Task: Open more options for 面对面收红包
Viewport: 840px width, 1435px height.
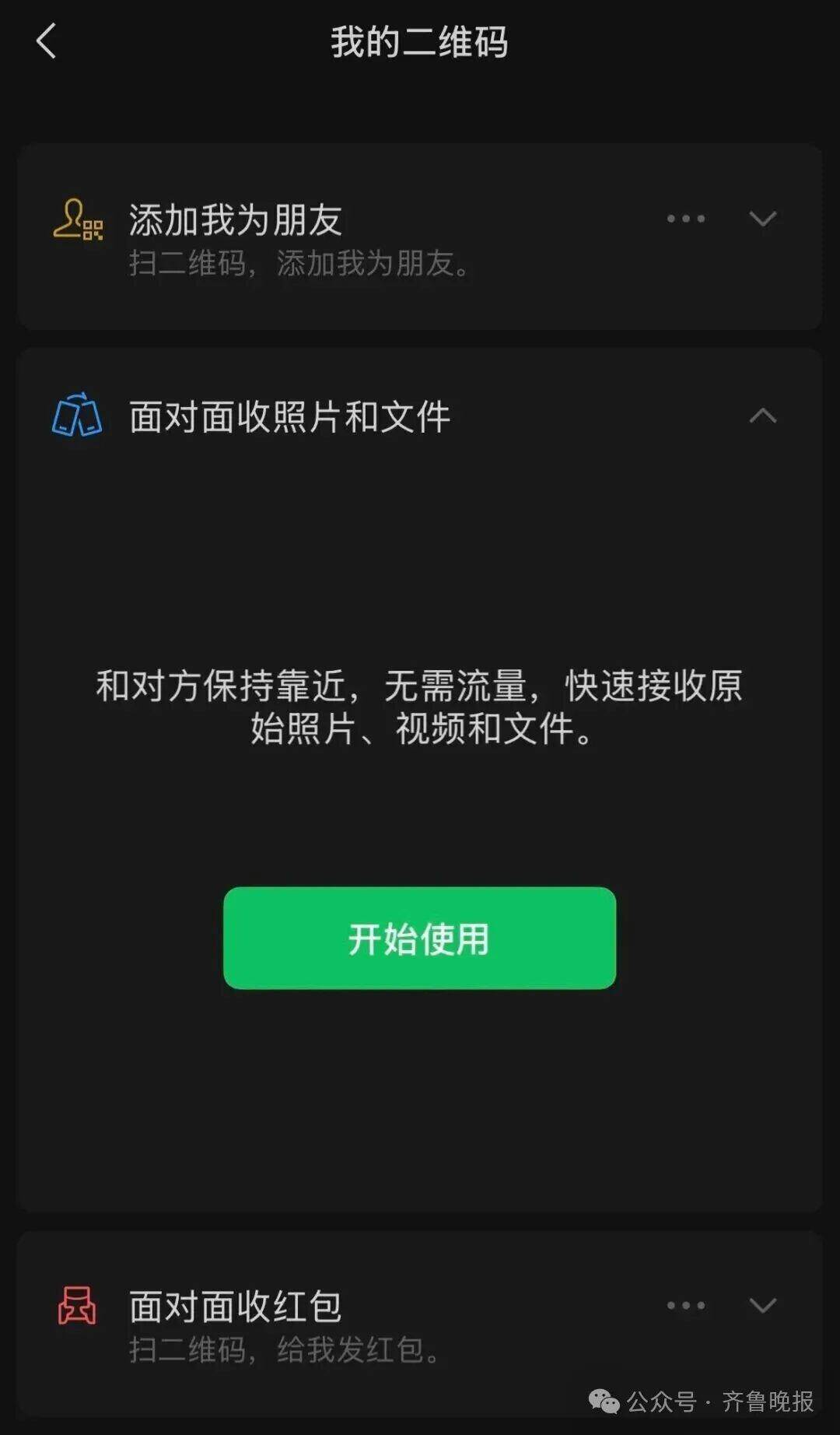Action: tap(685, 1305)
